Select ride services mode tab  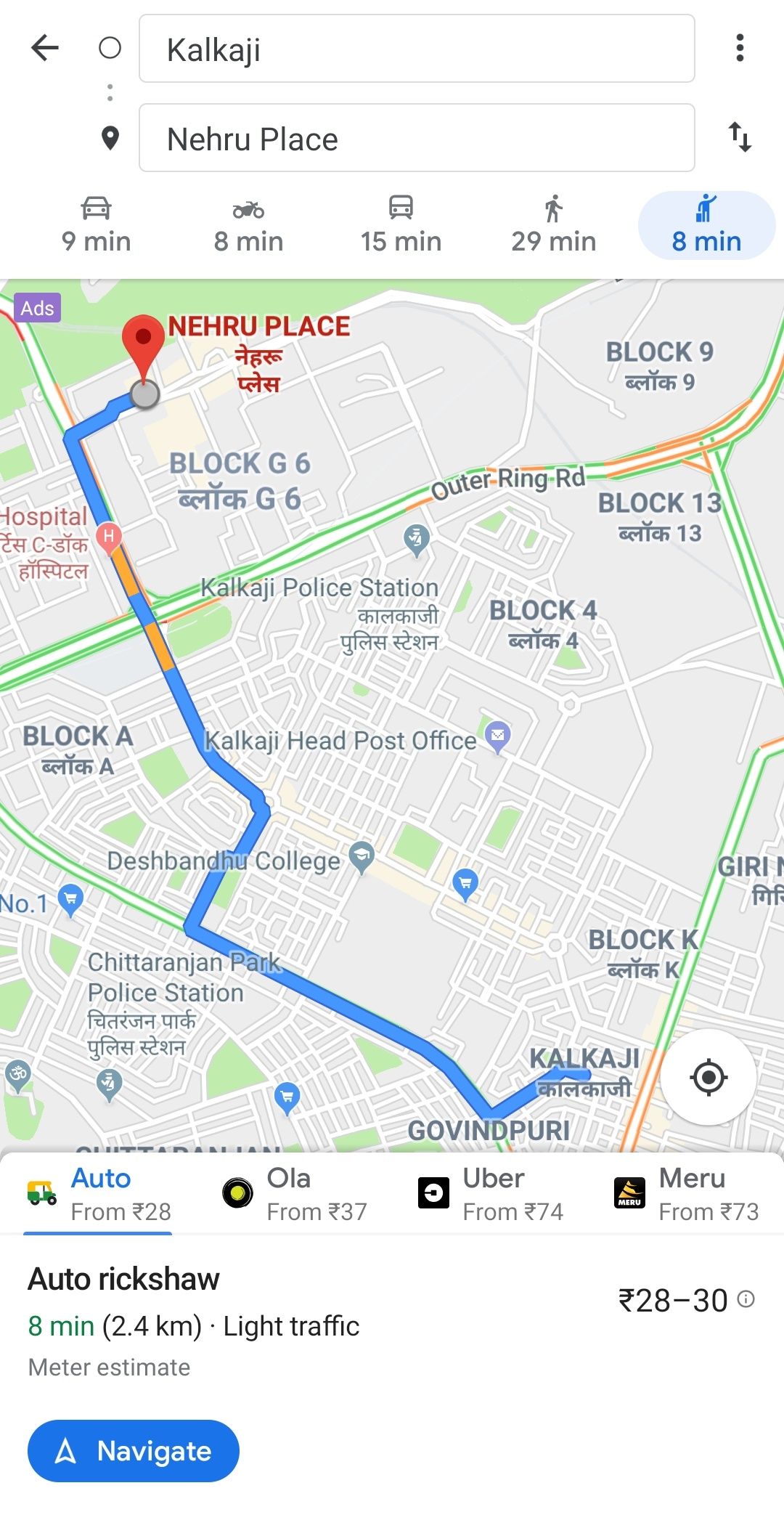pyautogui.click(x=706, y=225)
